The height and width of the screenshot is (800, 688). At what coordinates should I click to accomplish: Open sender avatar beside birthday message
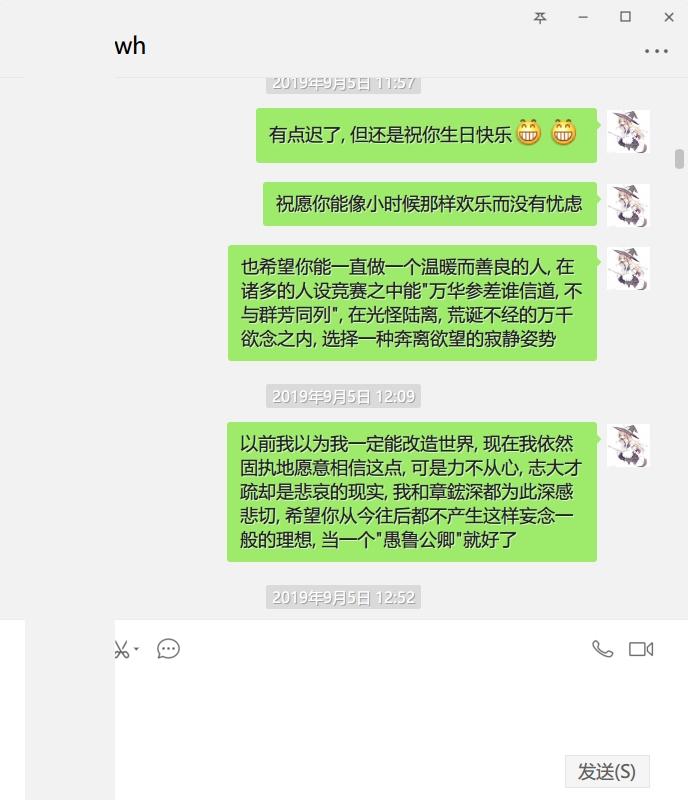[x=628, y=132]
